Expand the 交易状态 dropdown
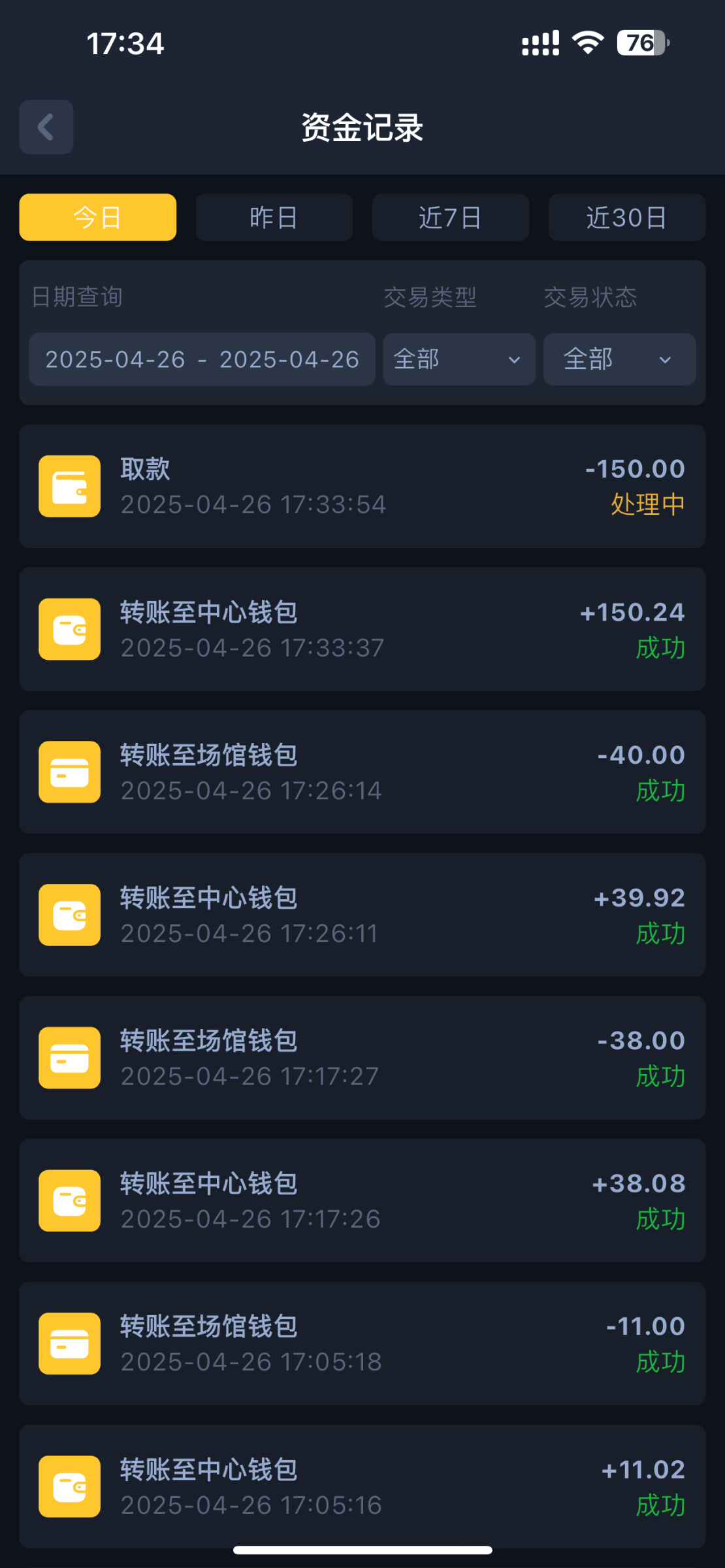Image resolution: width=725 pixels, height=1568 pixels. point(620,359)
